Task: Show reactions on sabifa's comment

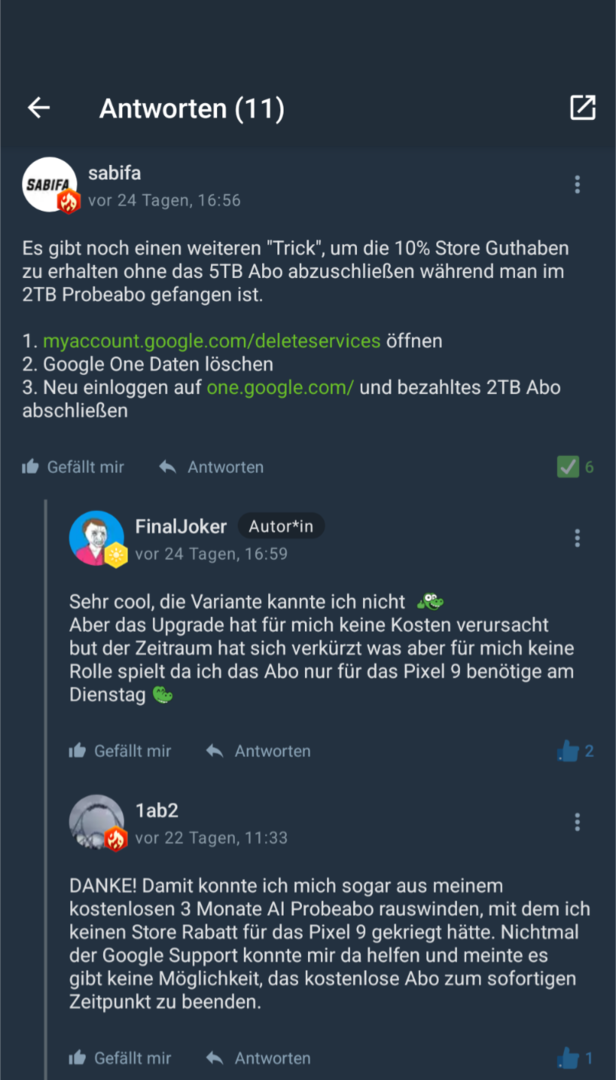Action: click(x=575, y=467)
